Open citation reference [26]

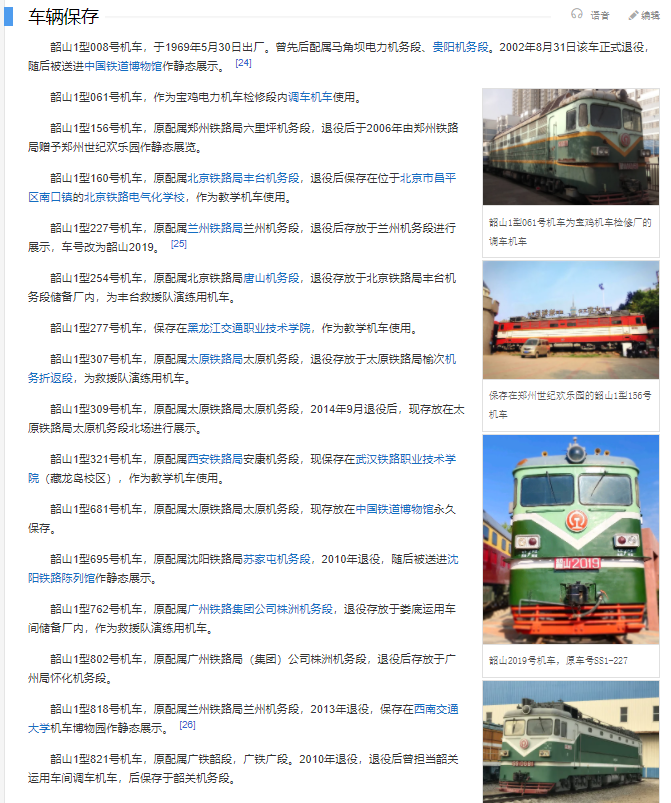[187, 724]
